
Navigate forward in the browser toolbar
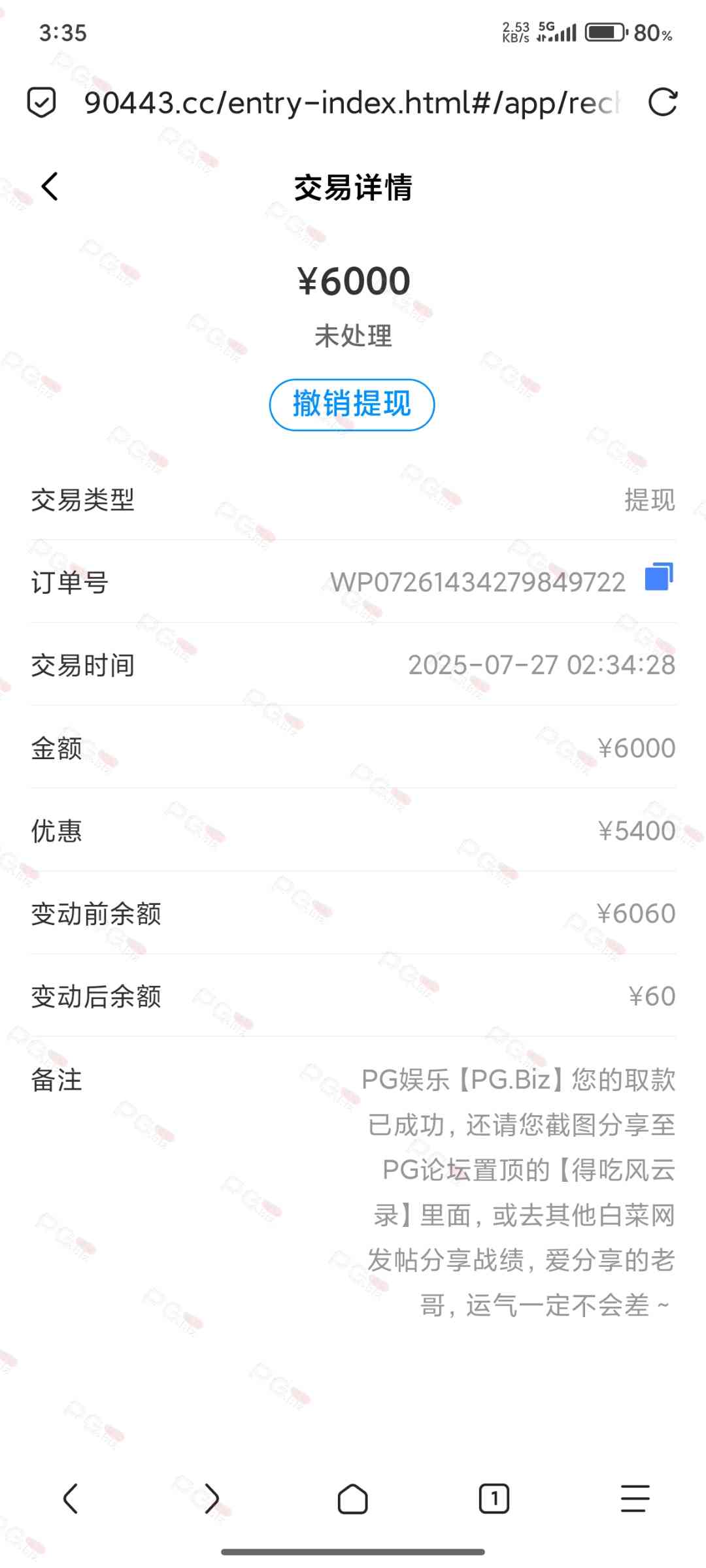point(212,1498)
